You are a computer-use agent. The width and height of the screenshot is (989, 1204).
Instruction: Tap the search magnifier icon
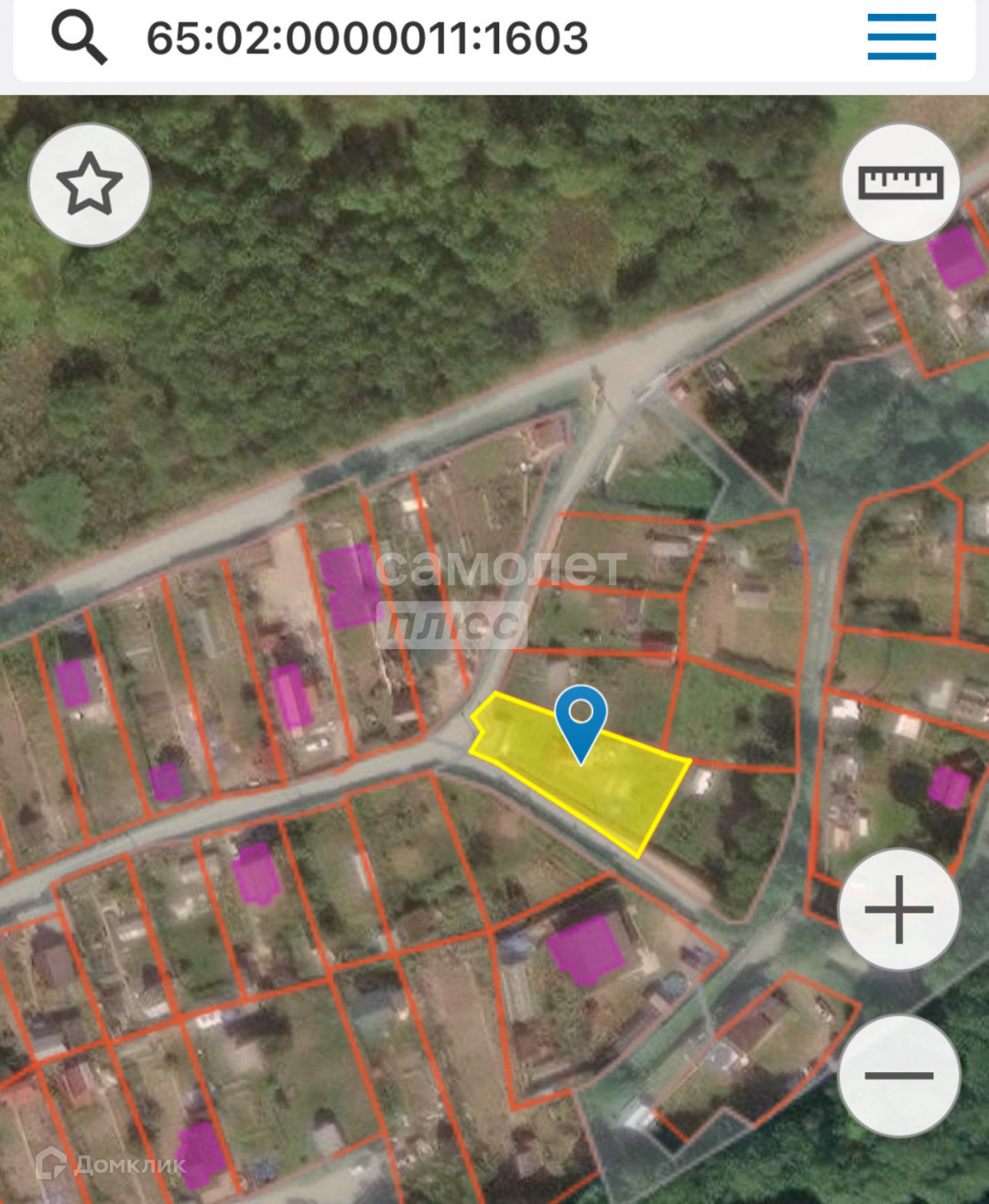(x=79, y=38)
